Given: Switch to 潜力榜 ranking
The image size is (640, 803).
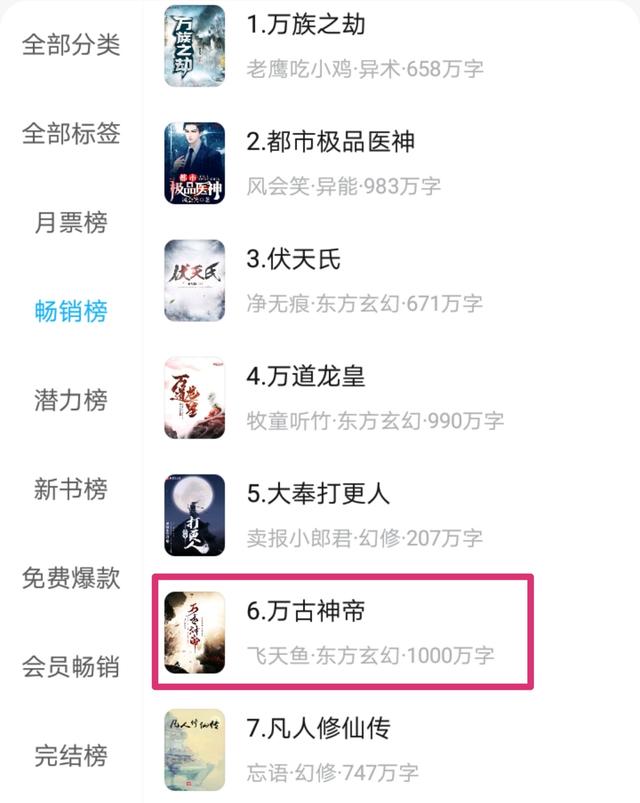Looking at the screenshot, I should [x=71, y=401].
